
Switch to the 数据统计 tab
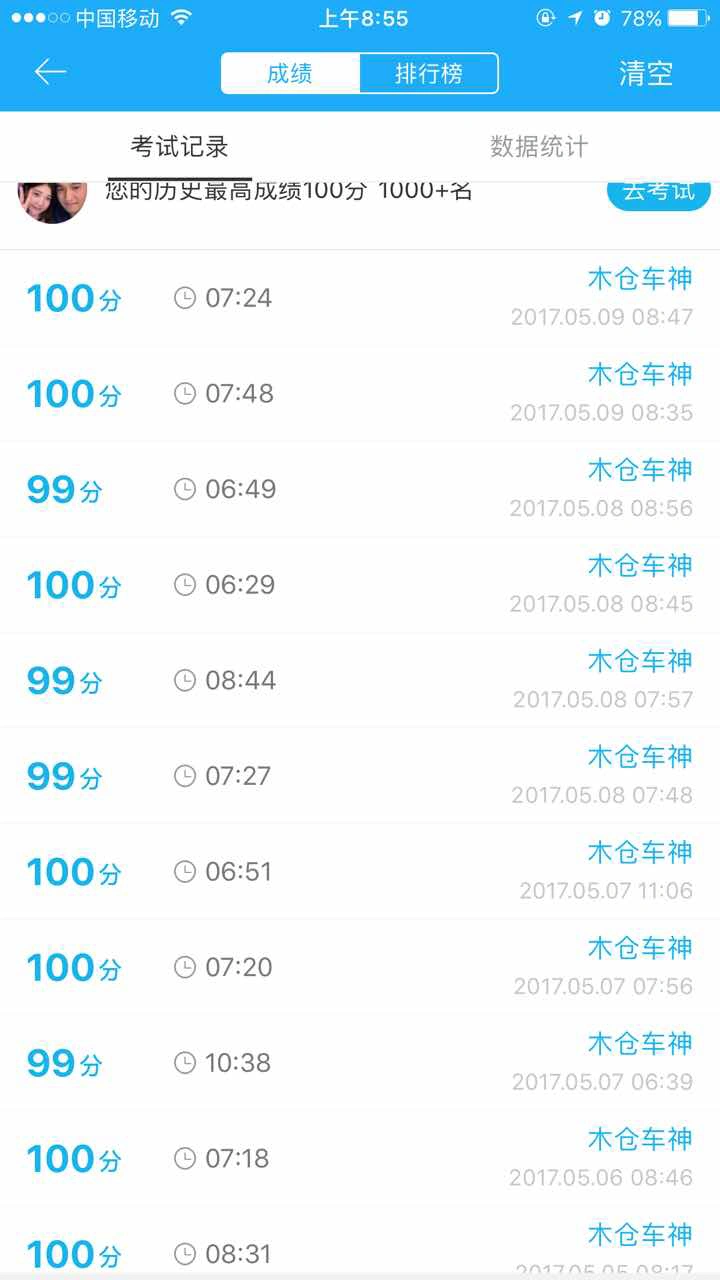[539, 147]
